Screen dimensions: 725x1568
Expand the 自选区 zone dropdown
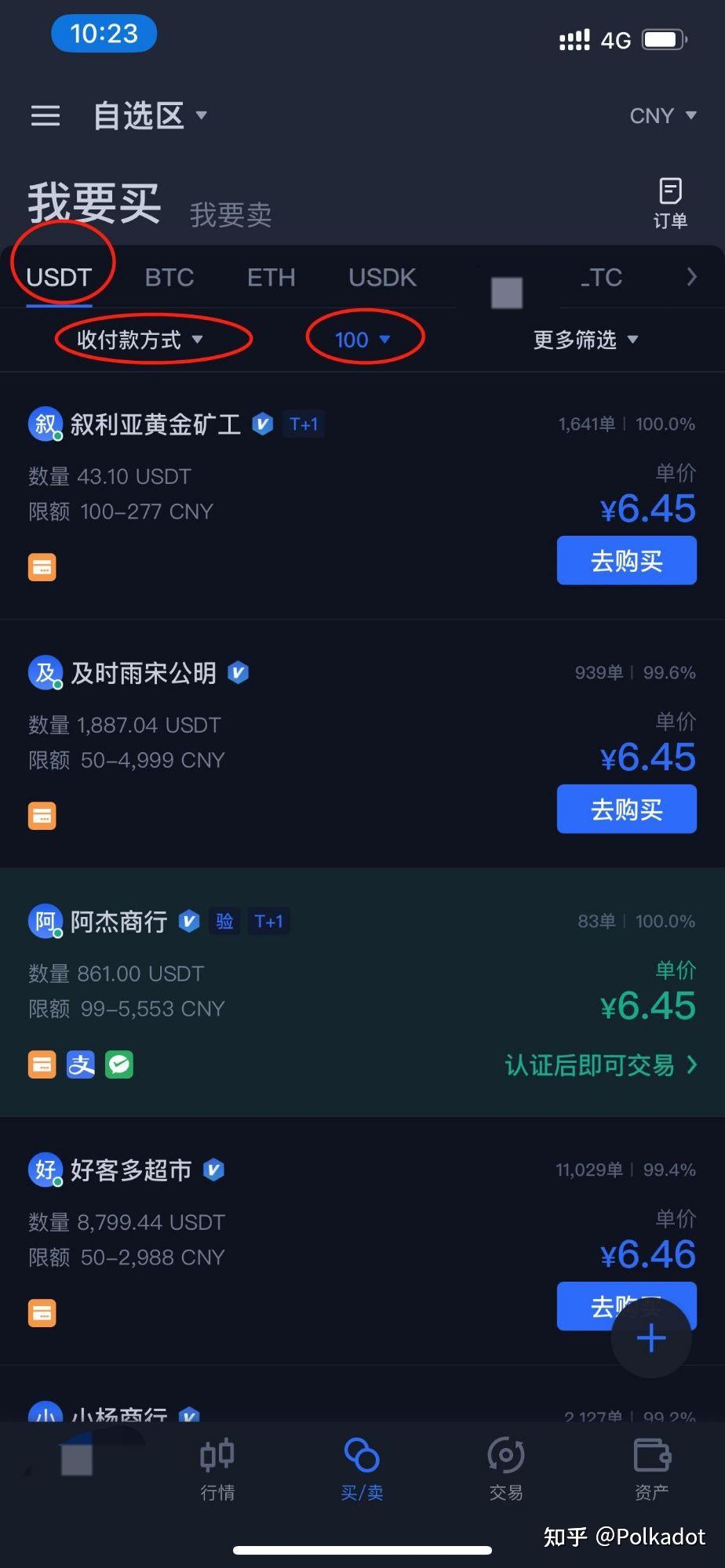coord(150,116)
